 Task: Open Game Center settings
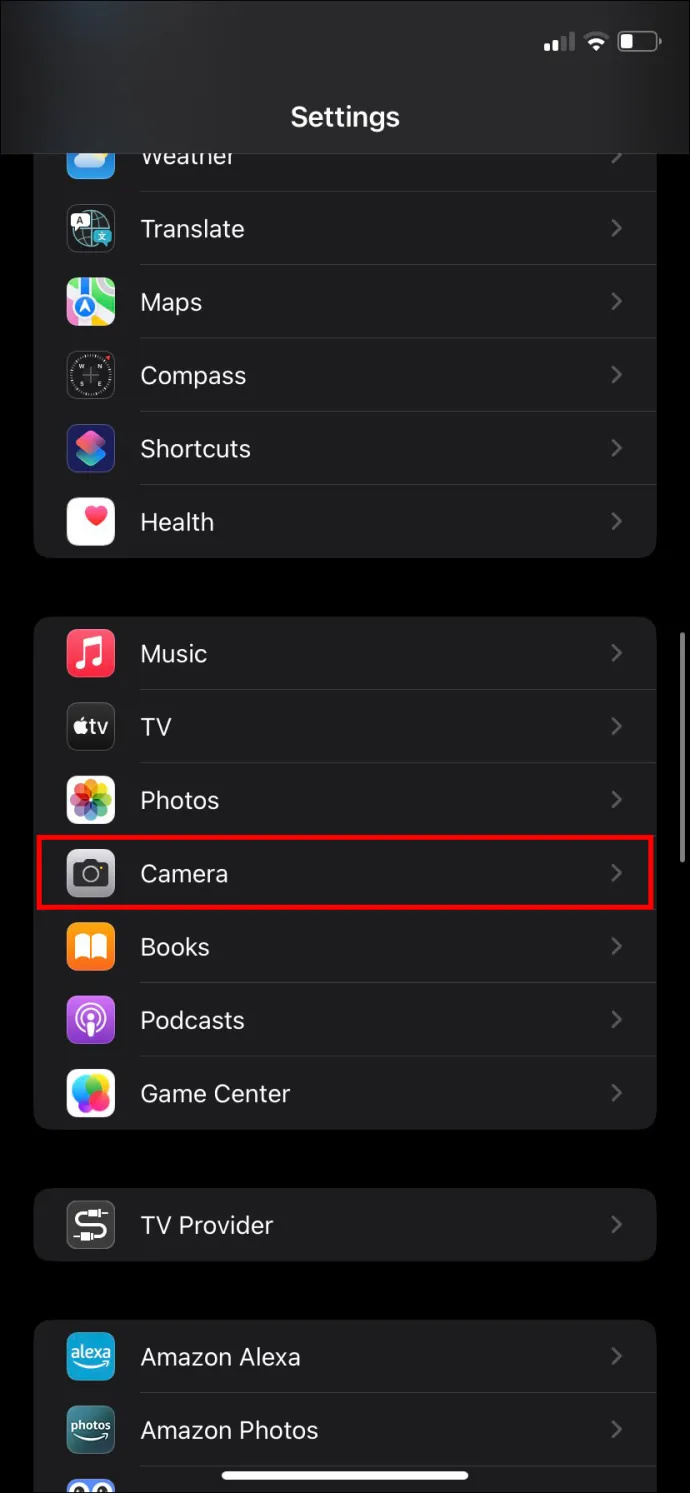[345, 1093]
